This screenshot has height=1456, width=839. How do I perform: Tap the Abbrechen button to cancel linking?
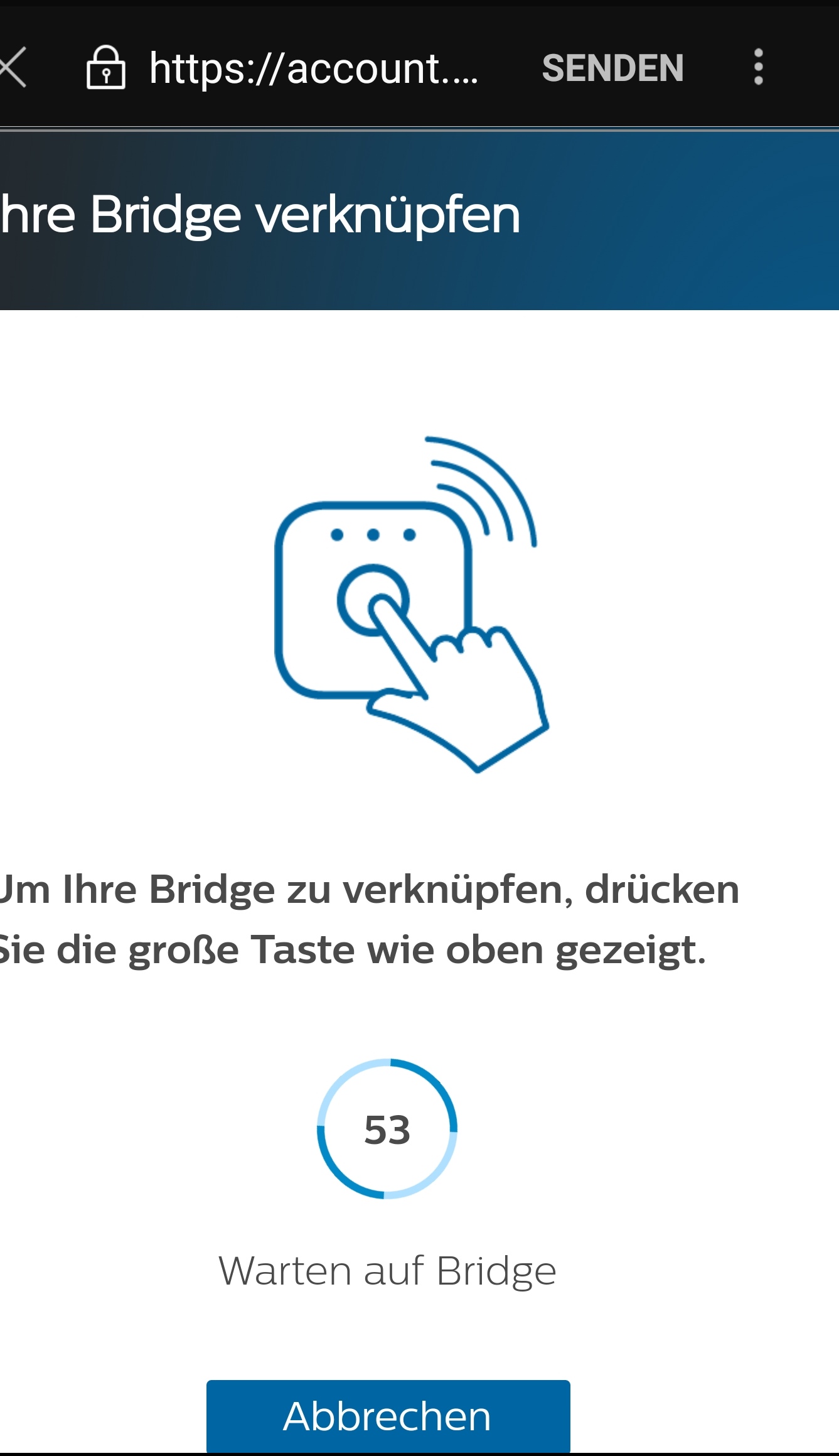pyautogui.click(x=388, y=1416)
